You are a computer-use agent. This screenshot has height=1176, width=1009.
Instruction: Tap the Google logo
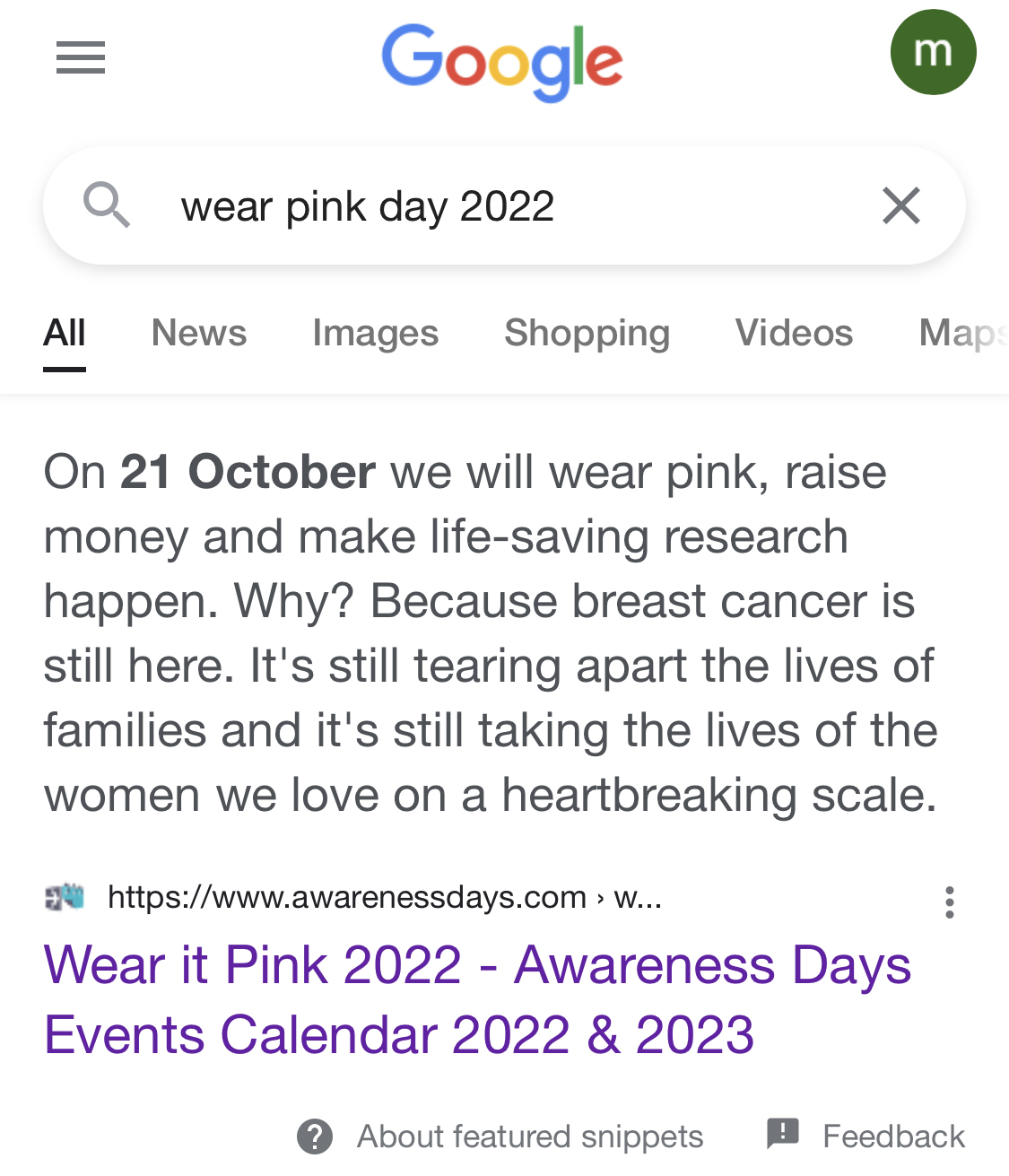coord(502,61)
